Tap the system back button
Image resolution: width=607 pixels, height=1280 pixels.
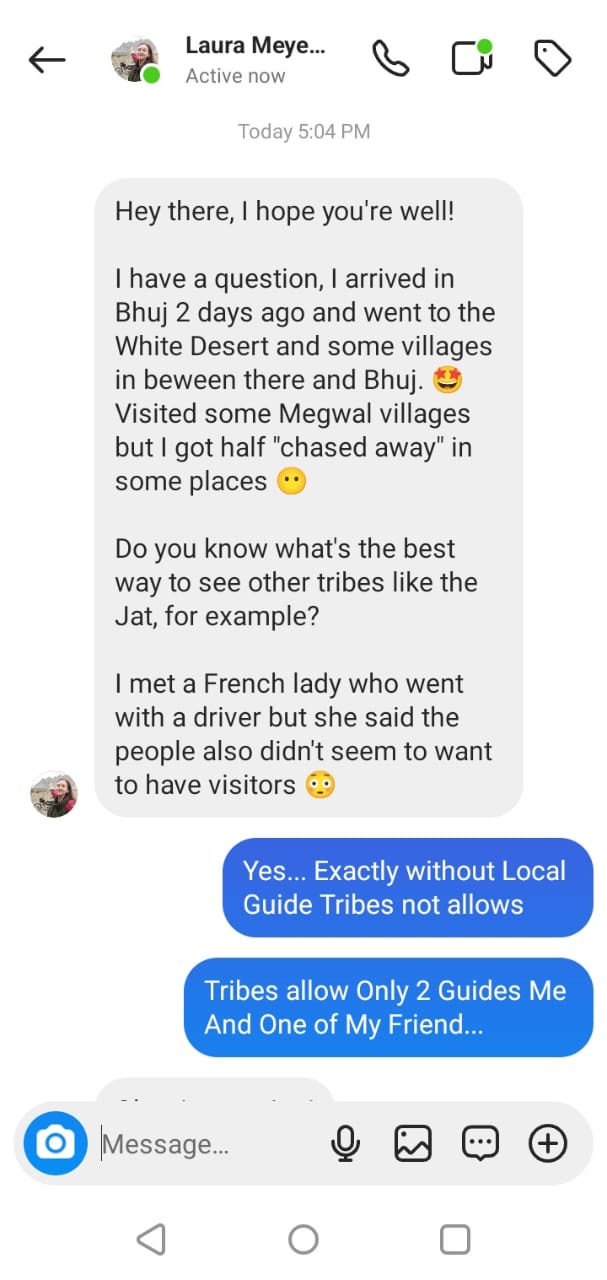click(151, 1240)
